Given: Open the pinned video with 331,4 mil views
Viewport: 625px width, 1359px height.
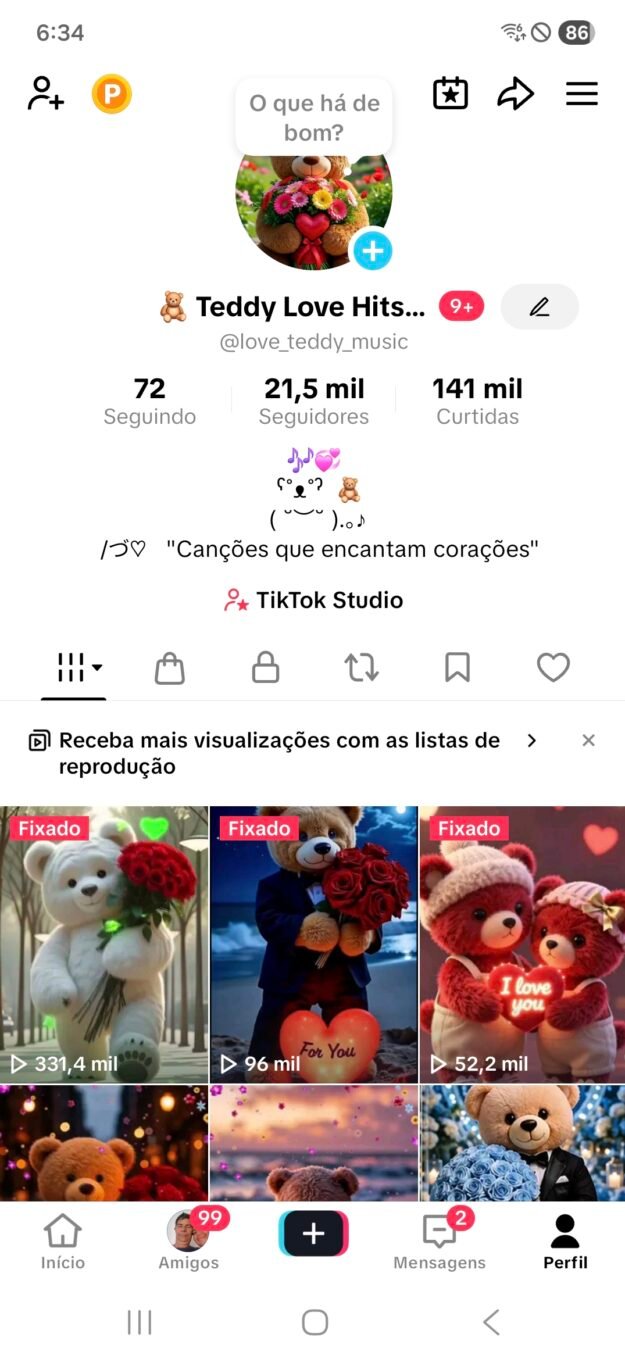Looking at the screenshot, I should pyautogui.click(x=104, y=944).
